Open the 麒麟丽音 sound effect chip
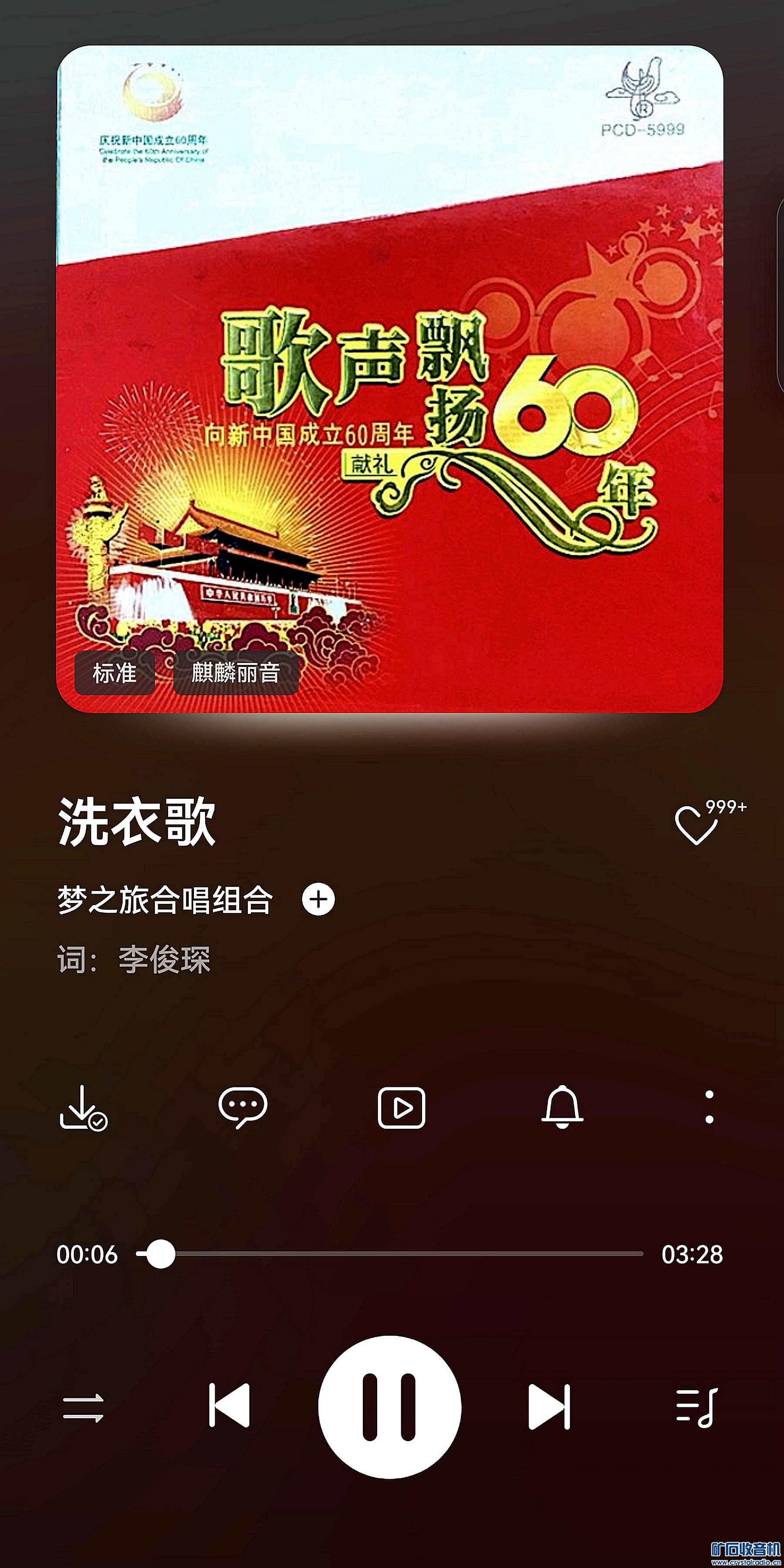The image size is (784, 1568). (x=235, y=672)
